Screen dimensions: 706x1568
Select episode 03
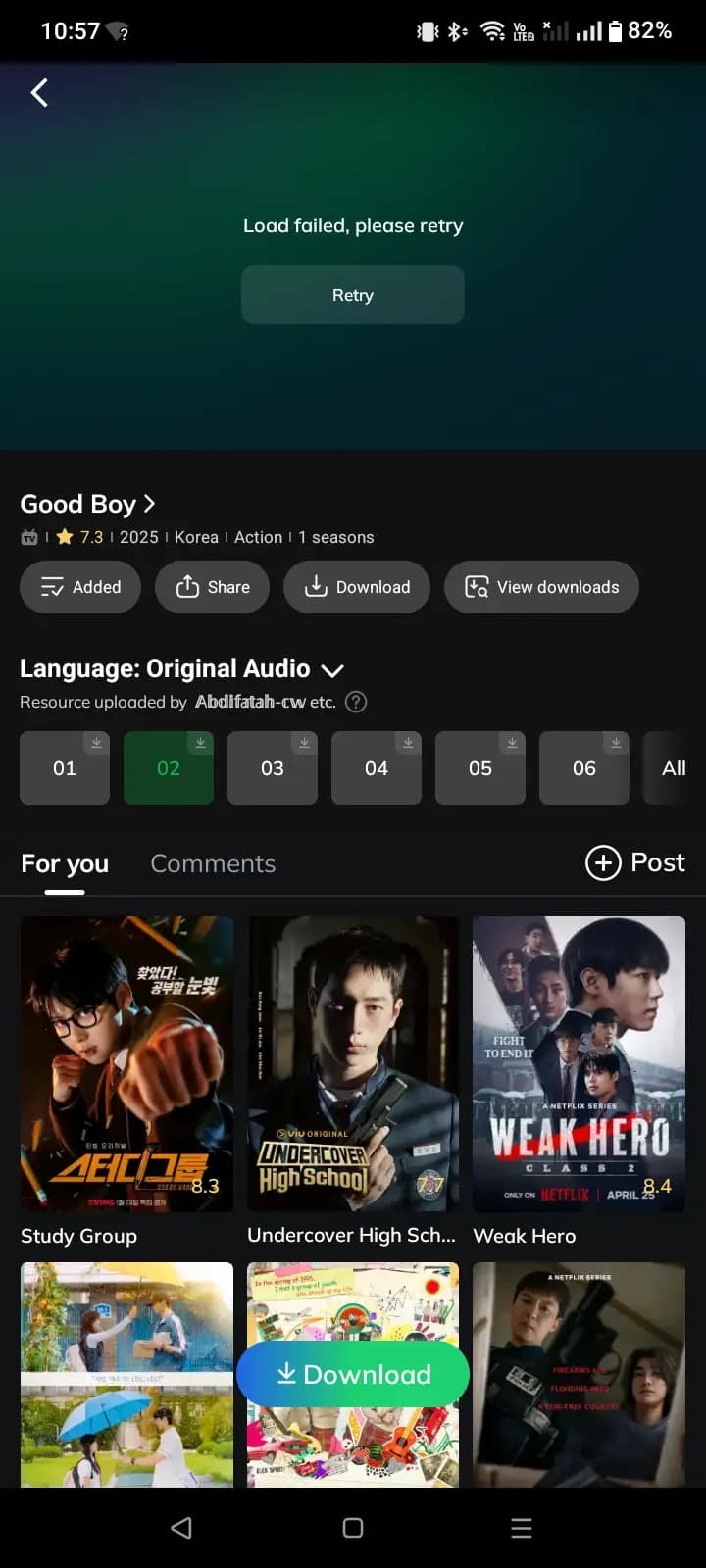point(273,768)
